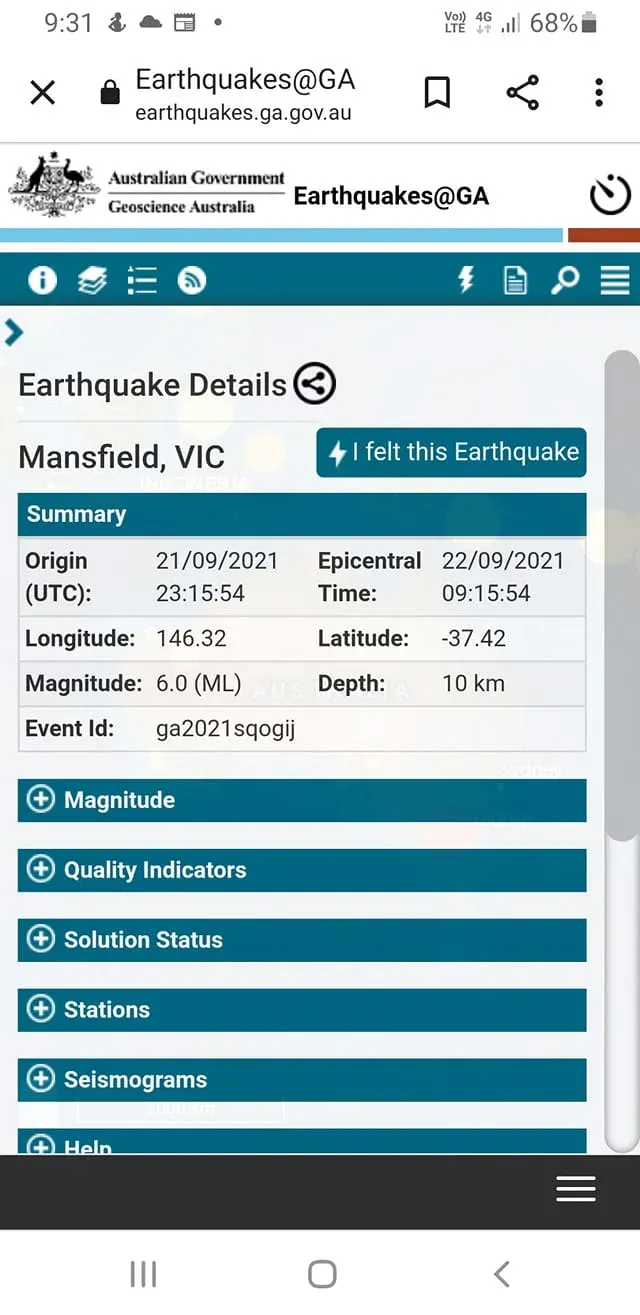Open the search magnifier in toolbar
640x1315 pixels.
click(565, 280)
